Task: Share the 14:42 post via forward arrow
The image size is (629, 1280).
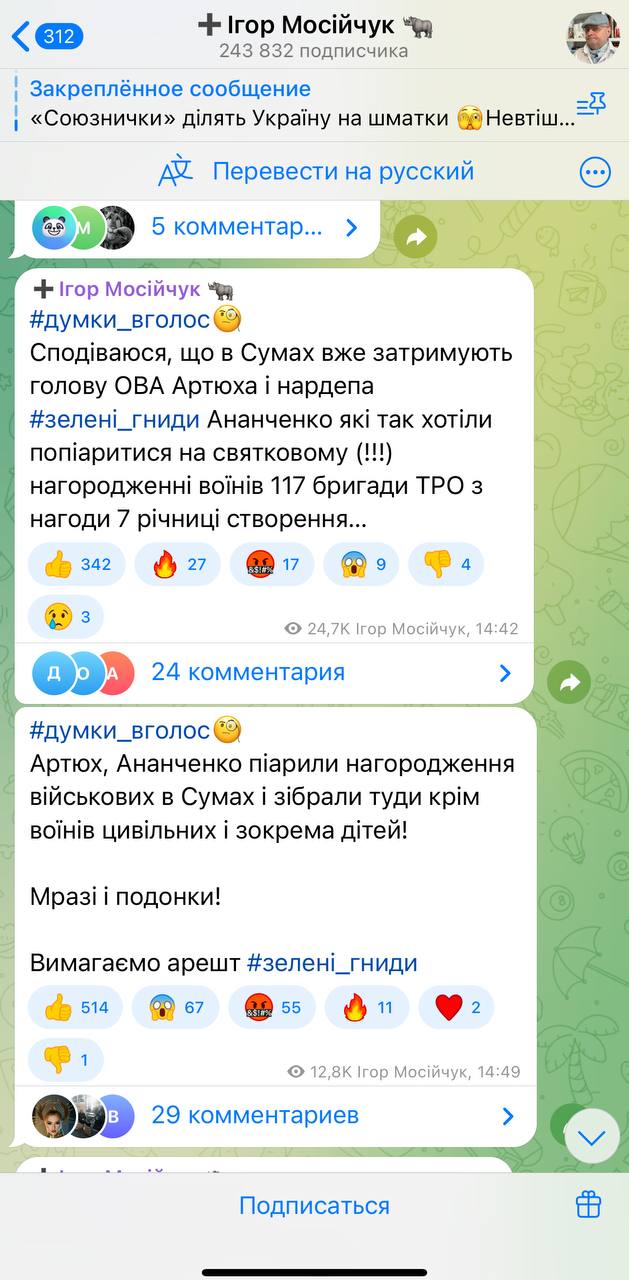Action: (570, 682)
